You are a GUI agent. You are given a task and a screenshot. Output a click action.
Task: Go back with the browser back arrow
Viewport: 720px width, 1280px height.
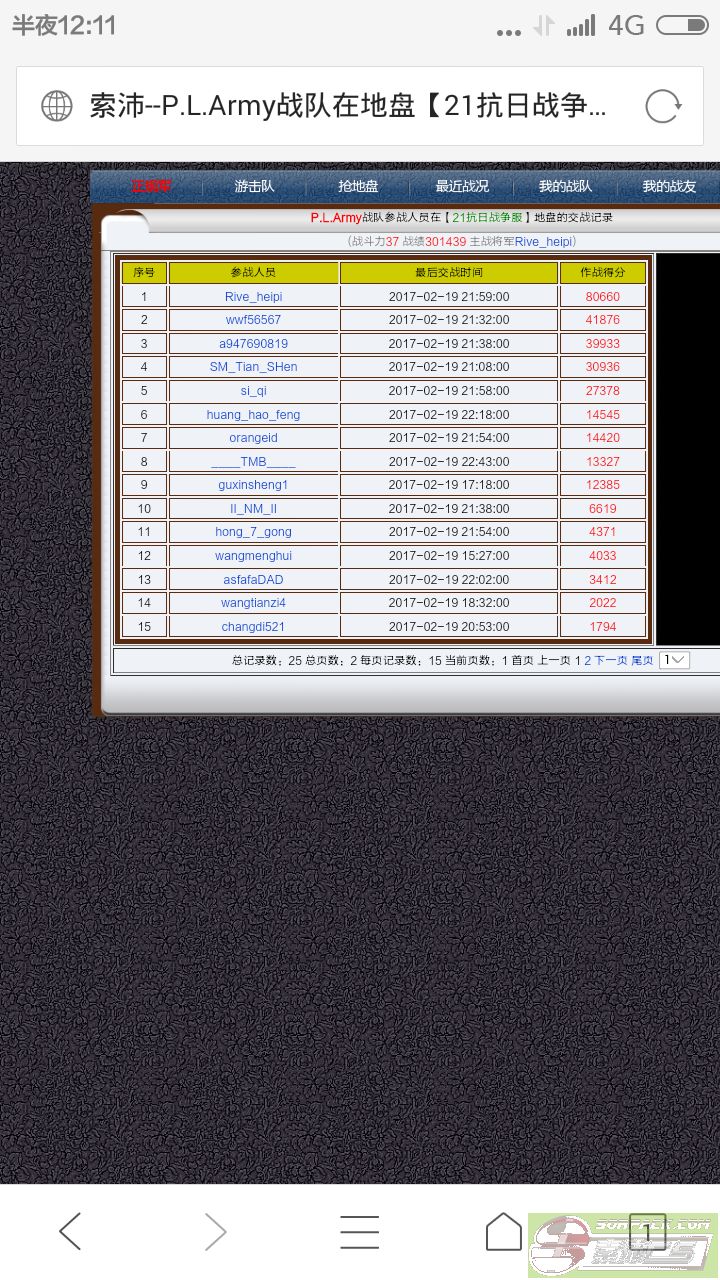tap(70, 1232)
